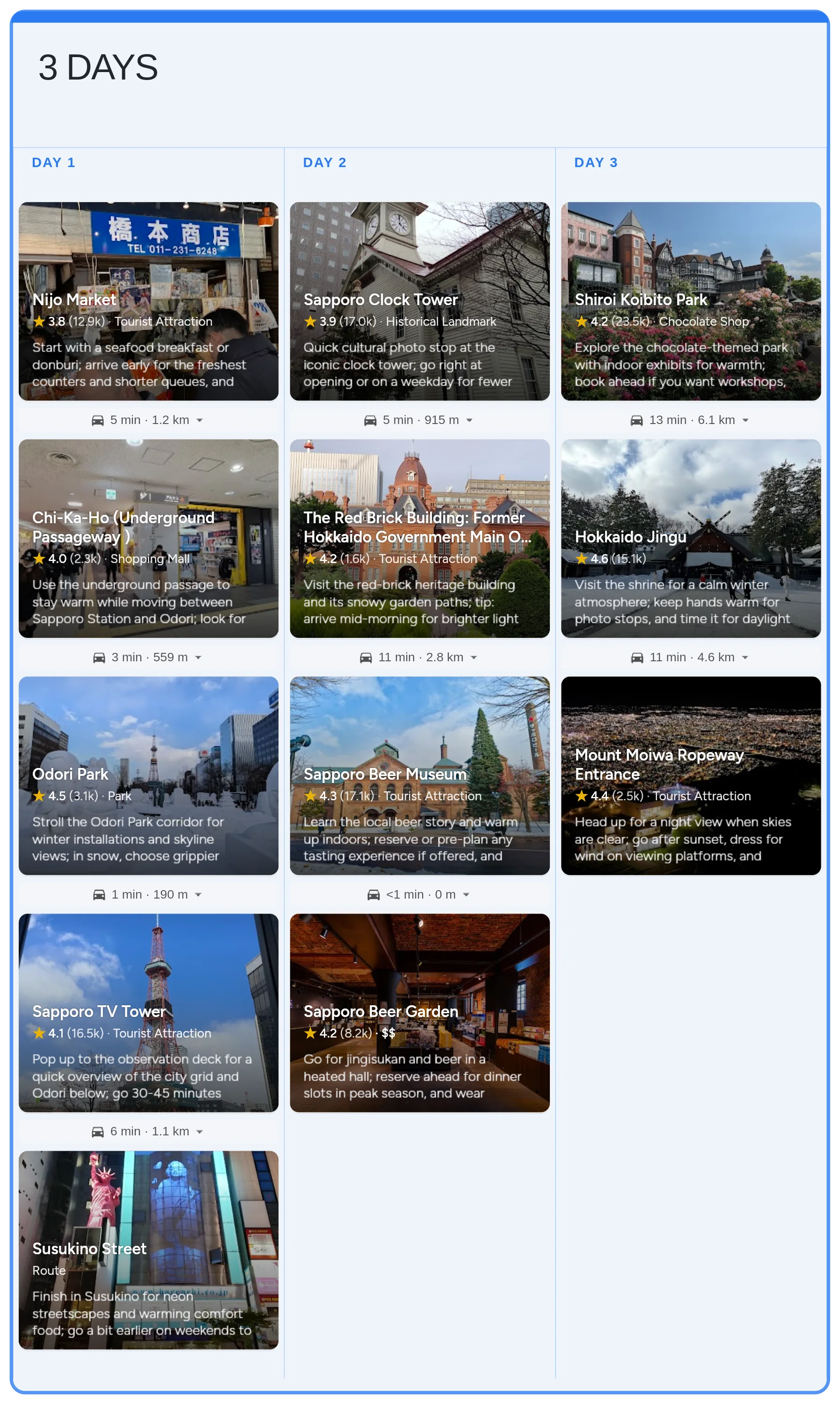
Task: Open the Red Brick Building card
Action: click(419, 538)
